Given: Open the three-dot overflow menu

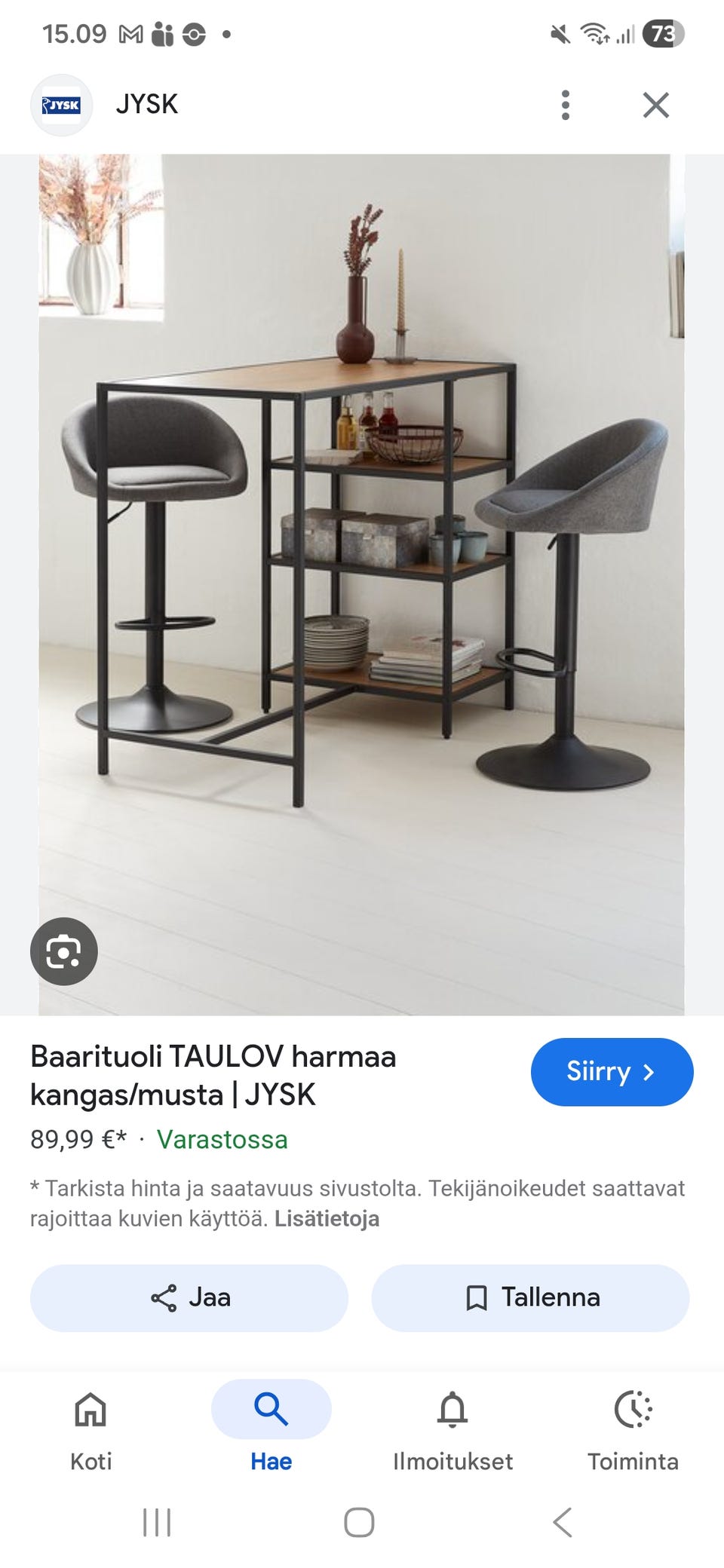Looking at the screenshot, I should tap(566, 106).
